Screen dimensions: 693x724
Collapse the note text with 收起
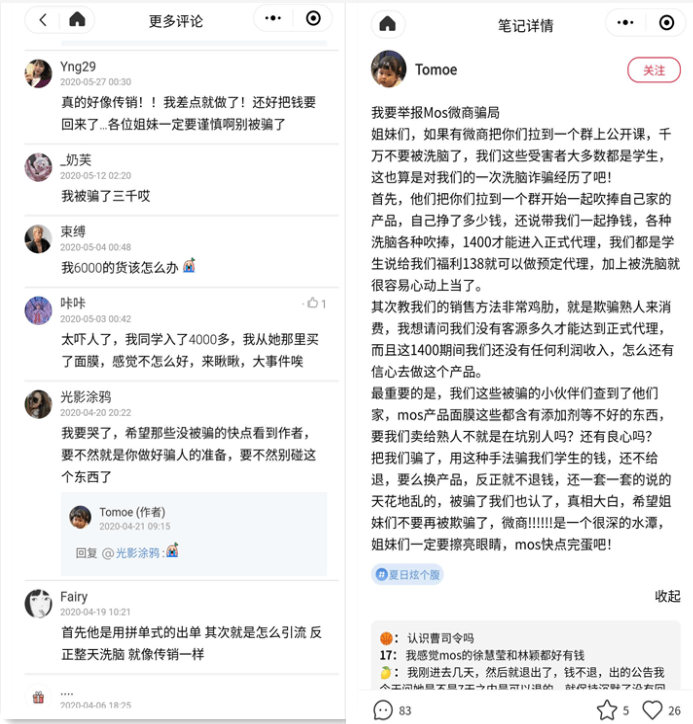point(667,596)
